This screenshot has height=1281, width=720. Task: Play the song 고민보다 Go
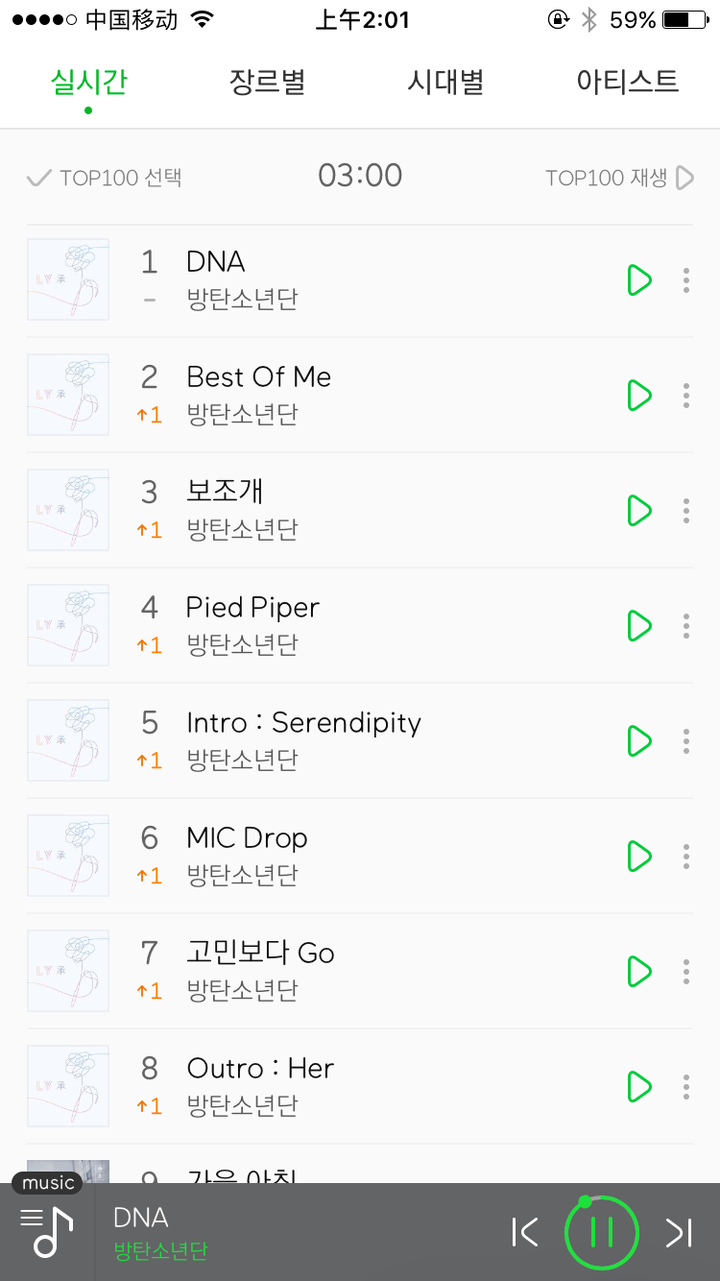[639, 971]
